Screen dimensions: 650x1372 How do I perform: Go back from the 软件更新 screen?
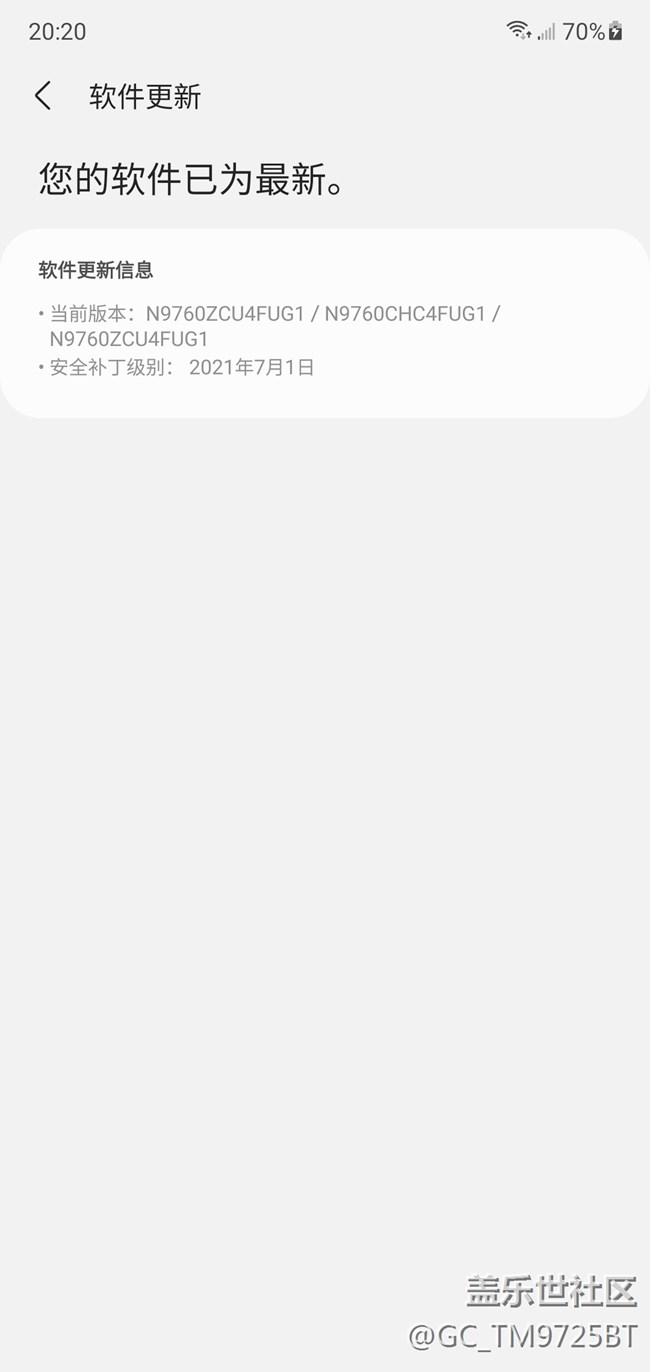coord(42,96)
